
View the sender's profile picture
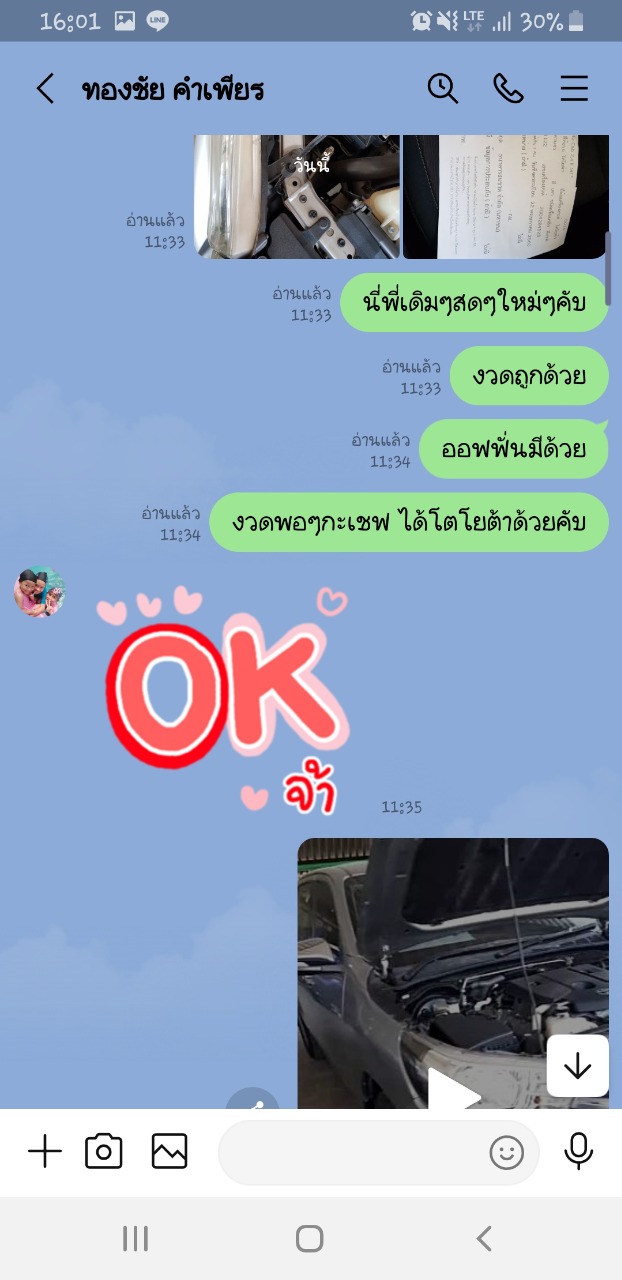tap(39, 592)
